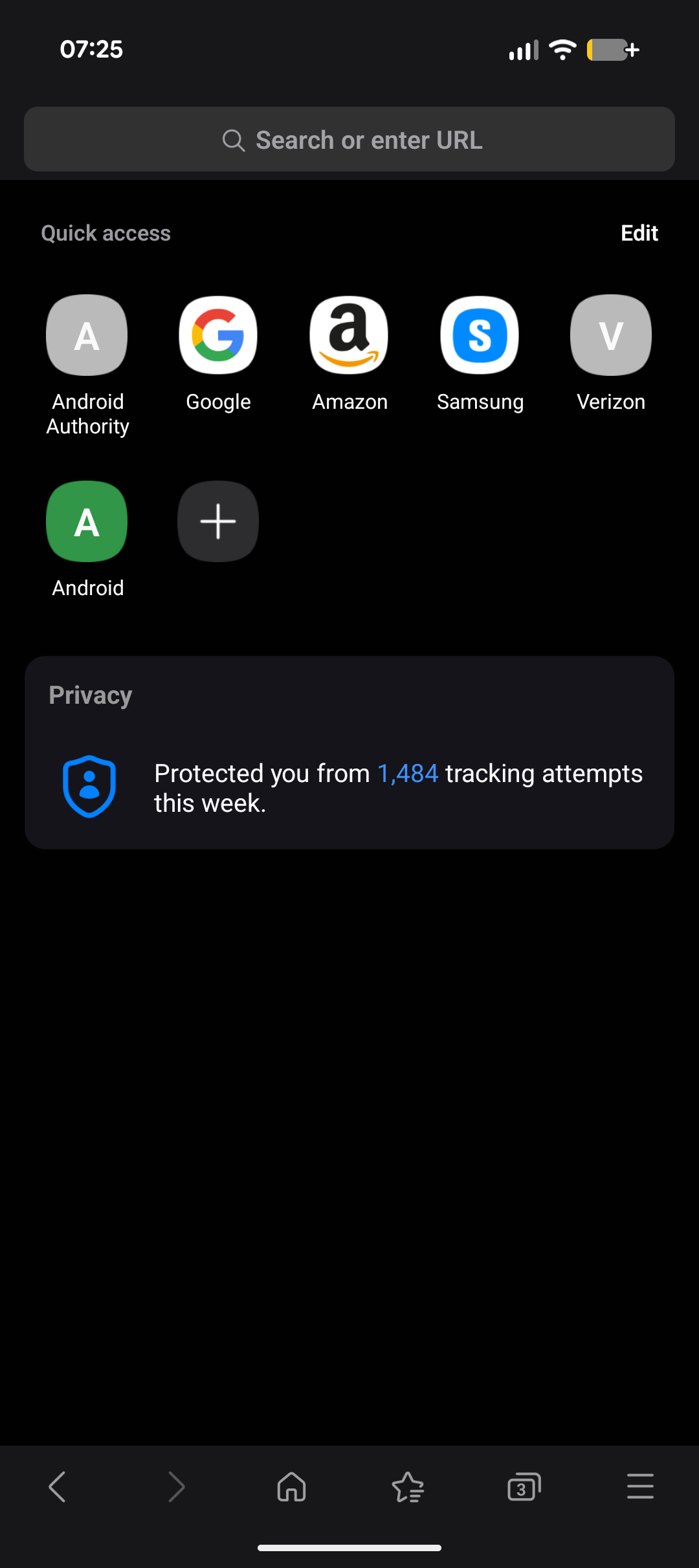
Task: Go to the browser home page
Action: (x=291, y=1486)
